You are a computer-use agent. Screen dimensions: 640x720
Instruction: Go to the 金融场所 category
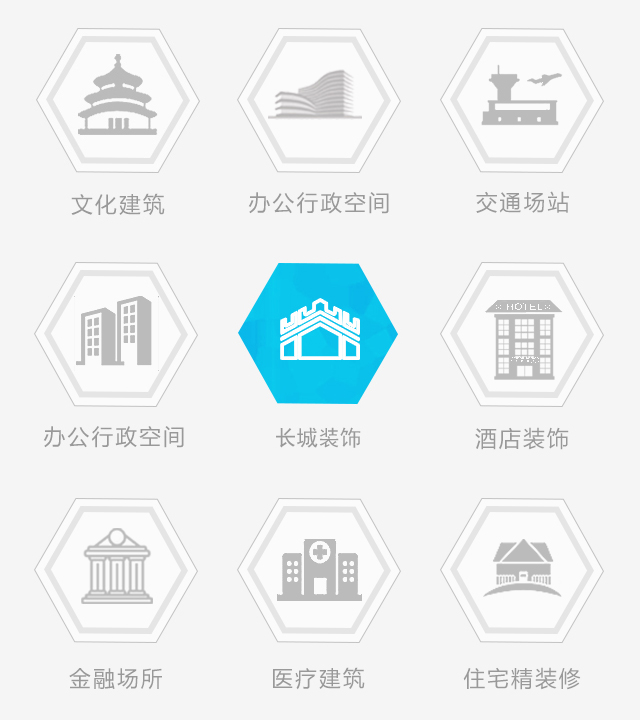coord(116,570)
